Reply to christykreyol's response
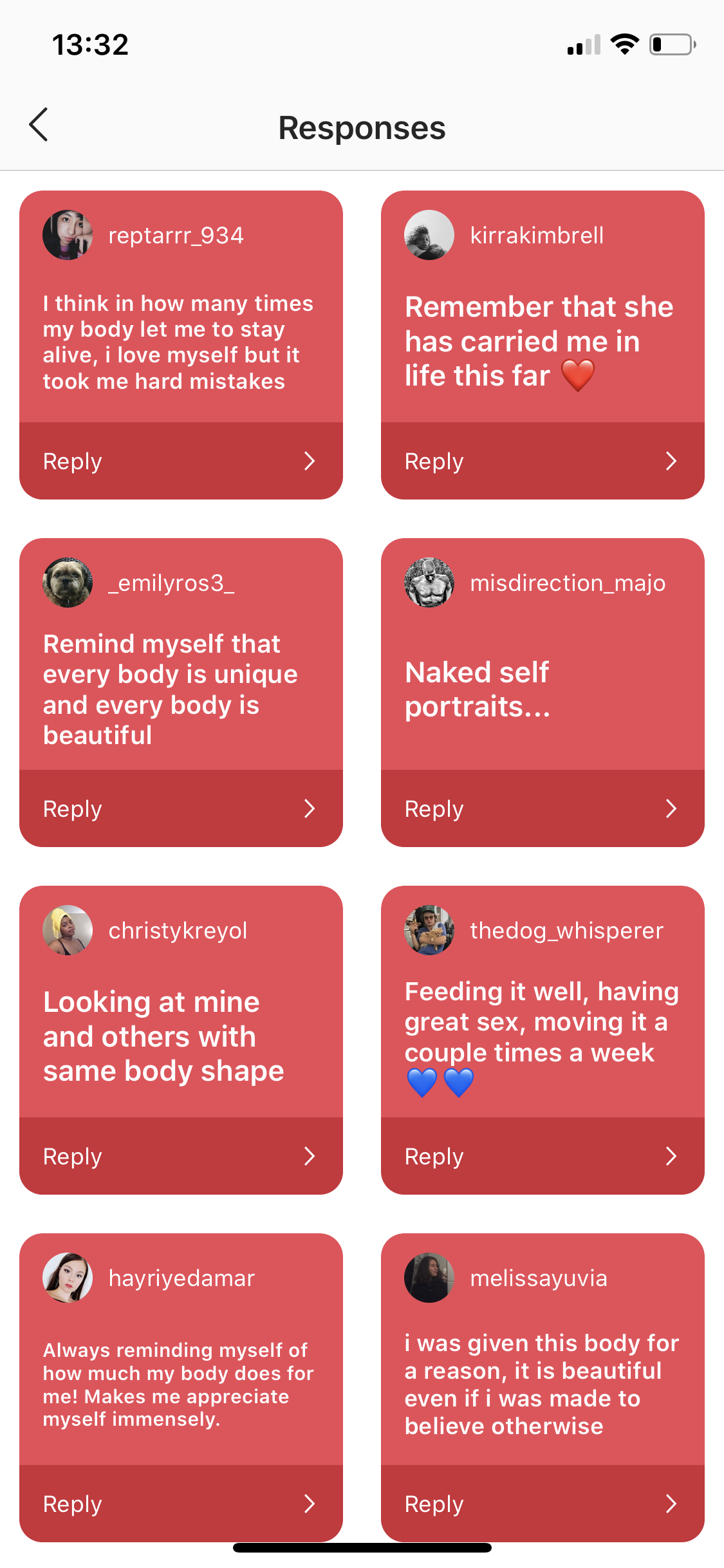This screenshot has width=724, height=1568. click(180, 1156)
